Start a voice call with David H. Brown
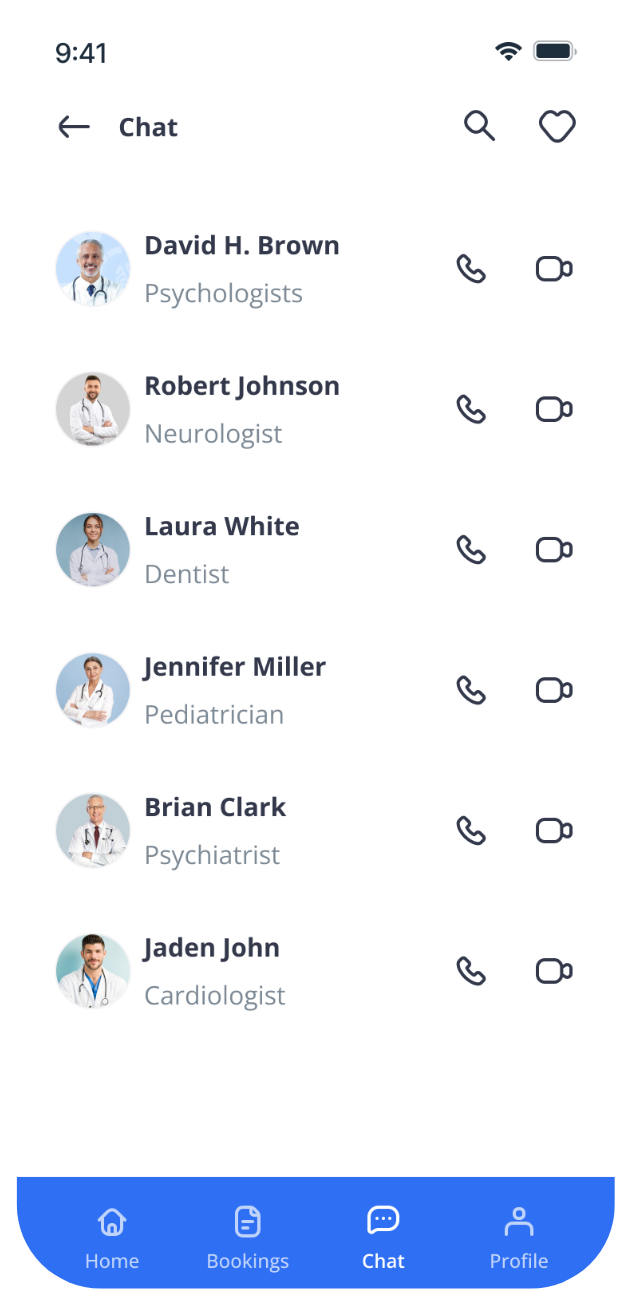The width and height of the screenshot is (631, 1300). tap(471, 269)
